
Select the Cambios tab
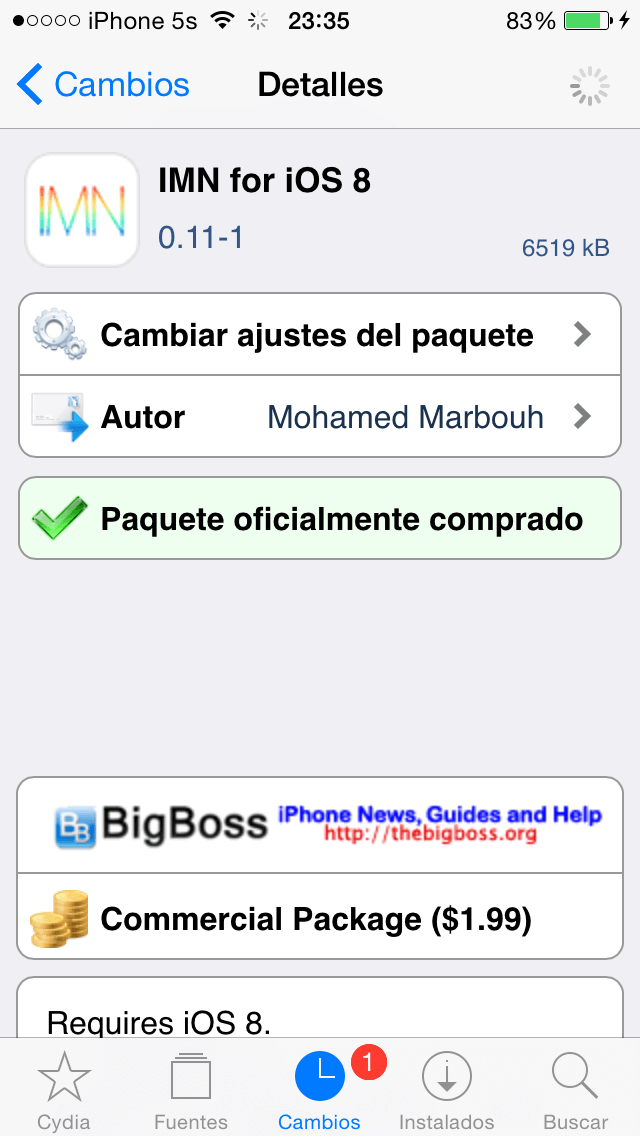(320, 1090)
